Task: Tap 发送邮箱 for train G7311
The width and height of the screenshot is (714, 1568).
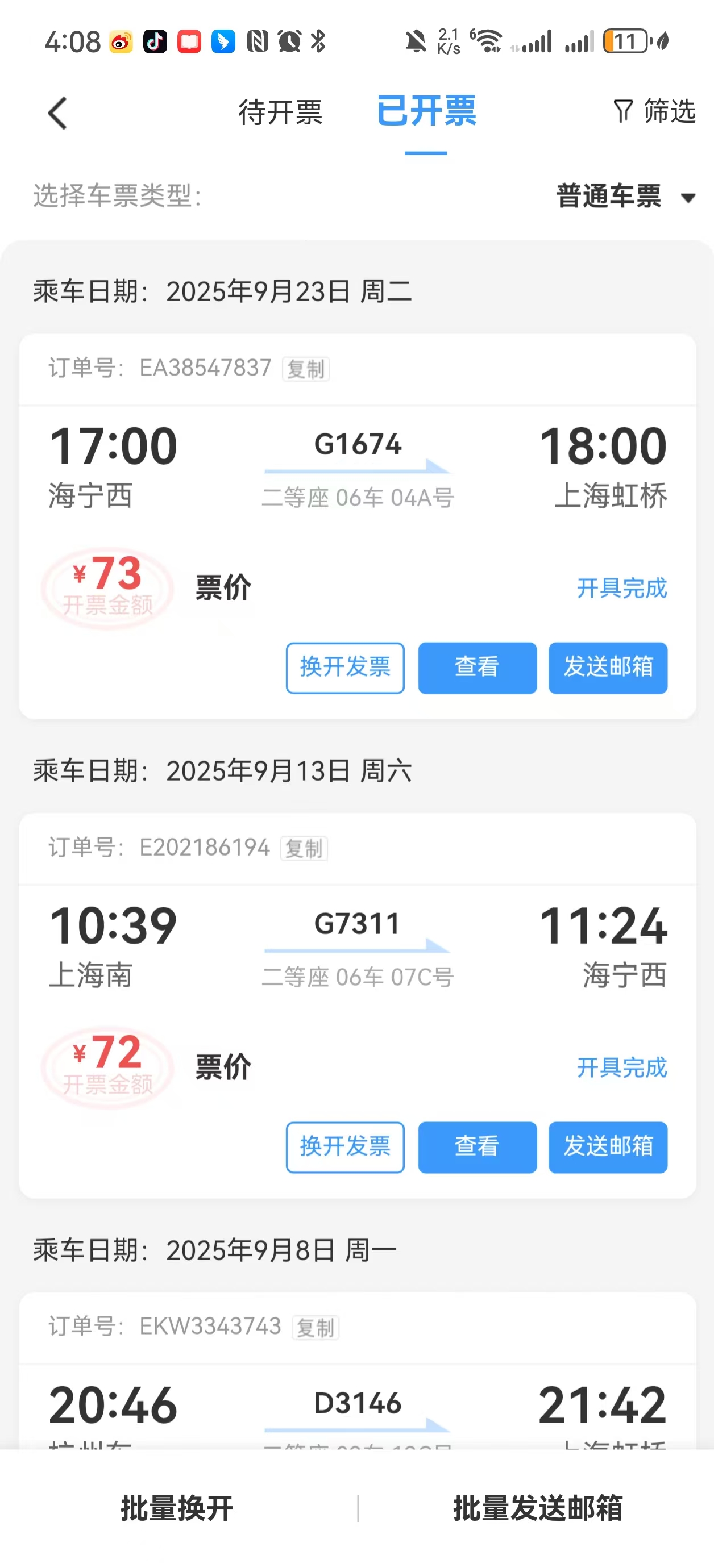Action: click(x=607, y=1148)
